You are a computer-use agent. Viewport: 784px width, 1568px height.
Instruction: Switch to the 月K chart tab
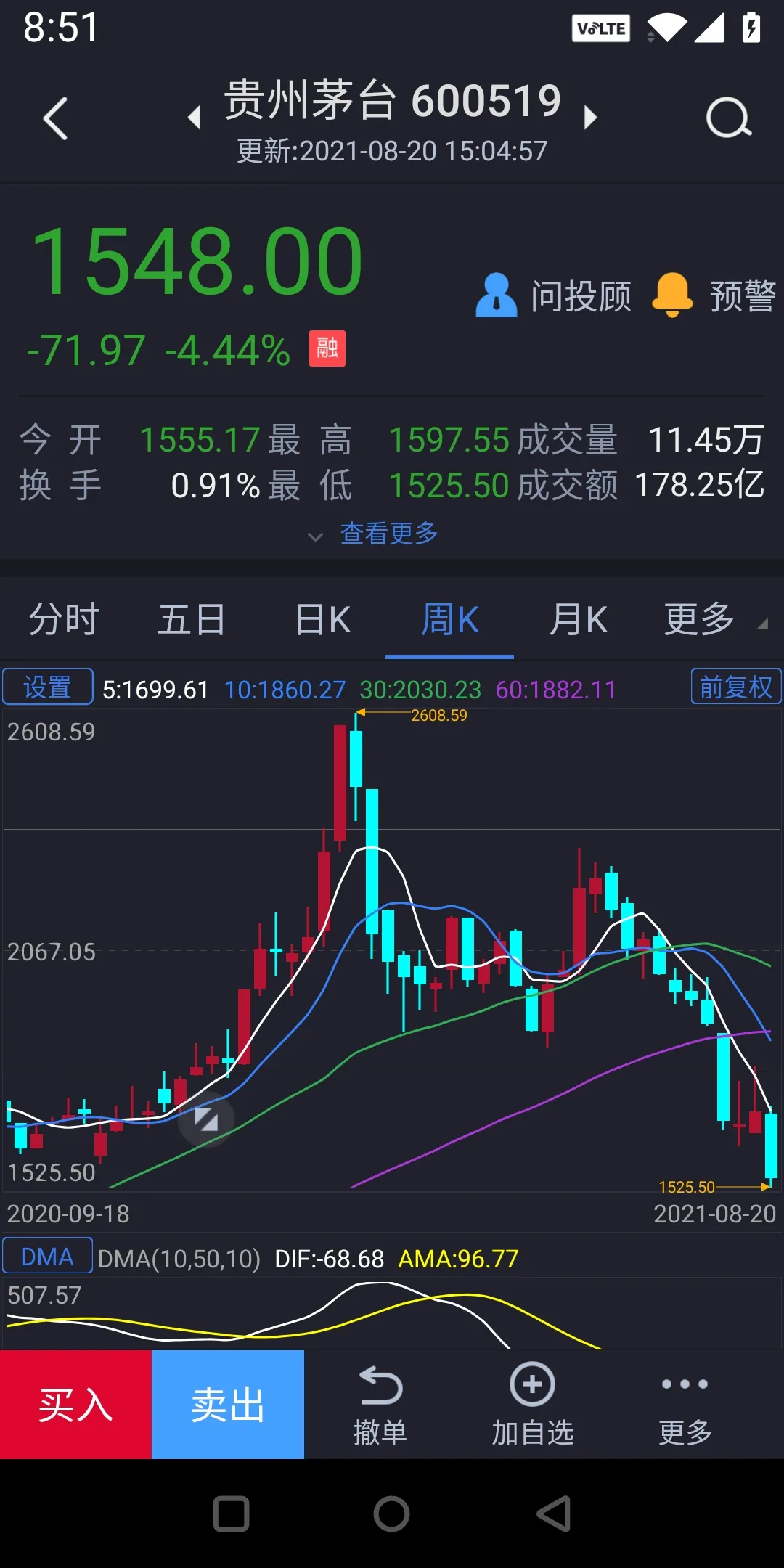[x=579, y=620]
